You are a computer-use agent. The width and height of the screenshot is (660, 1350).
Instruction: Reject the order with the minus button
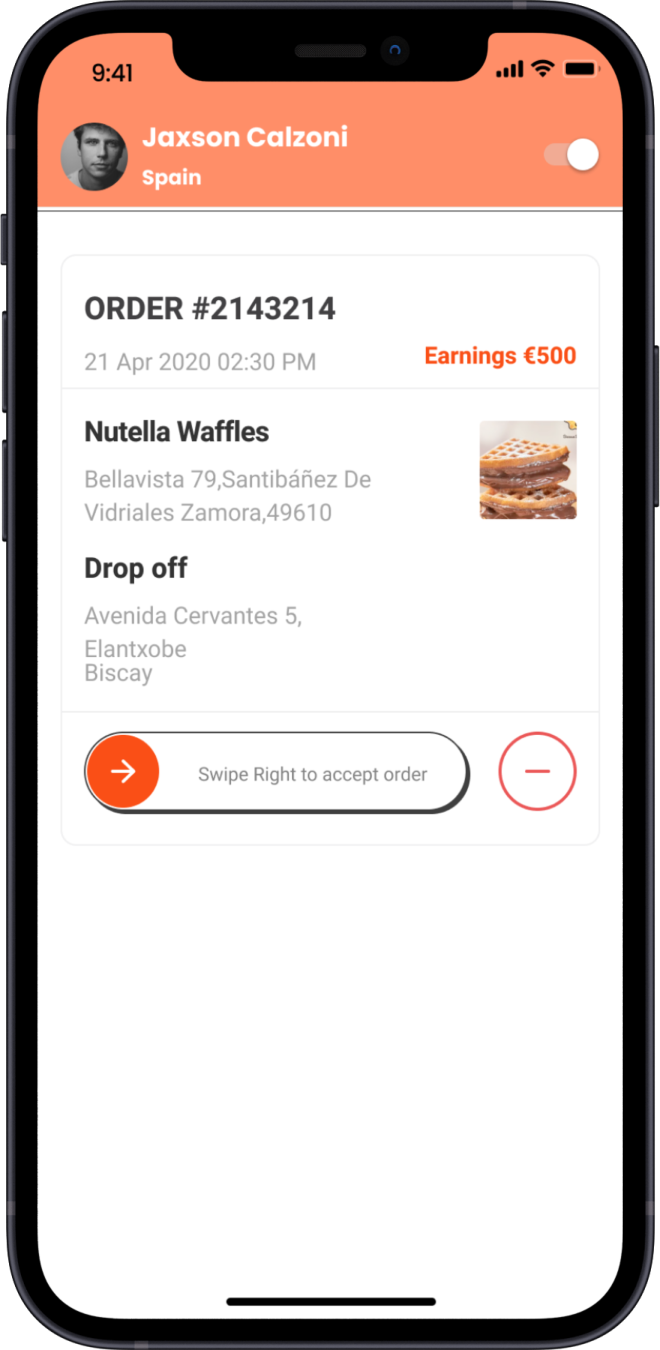pos(537,771)
